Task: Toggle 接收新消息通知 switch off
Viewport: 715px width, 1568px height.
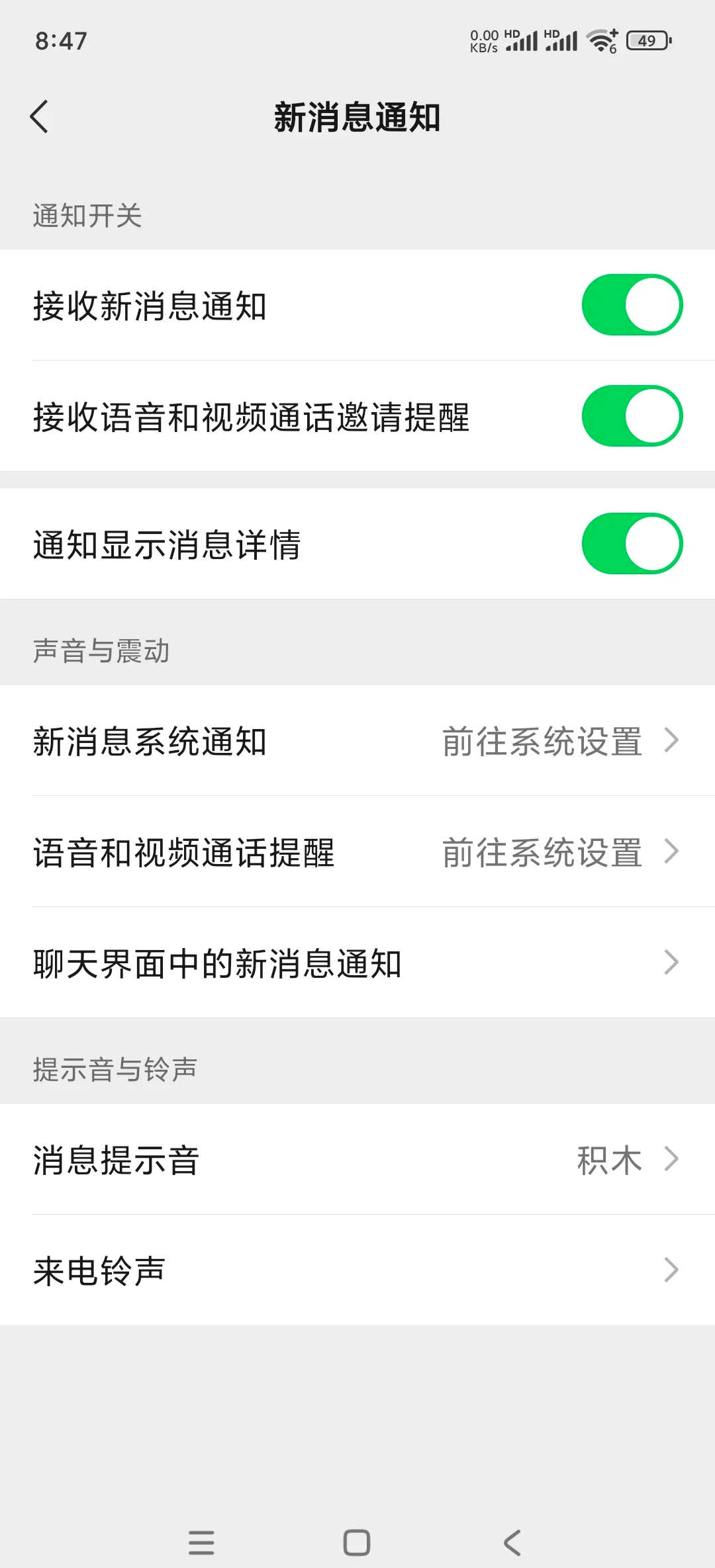Action: coord(632,305)
